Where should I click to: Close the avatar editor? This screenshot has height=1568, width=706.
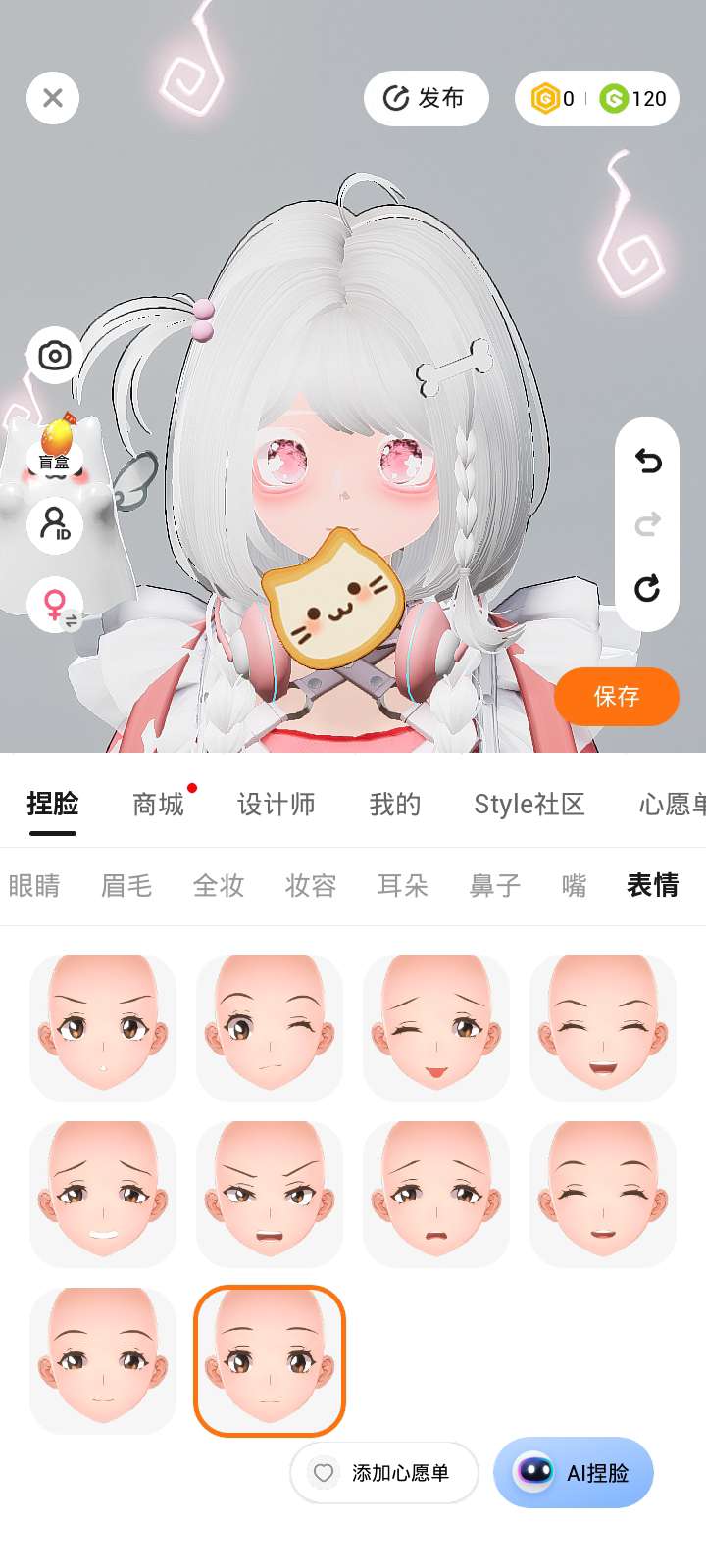[x=53, y=98]
